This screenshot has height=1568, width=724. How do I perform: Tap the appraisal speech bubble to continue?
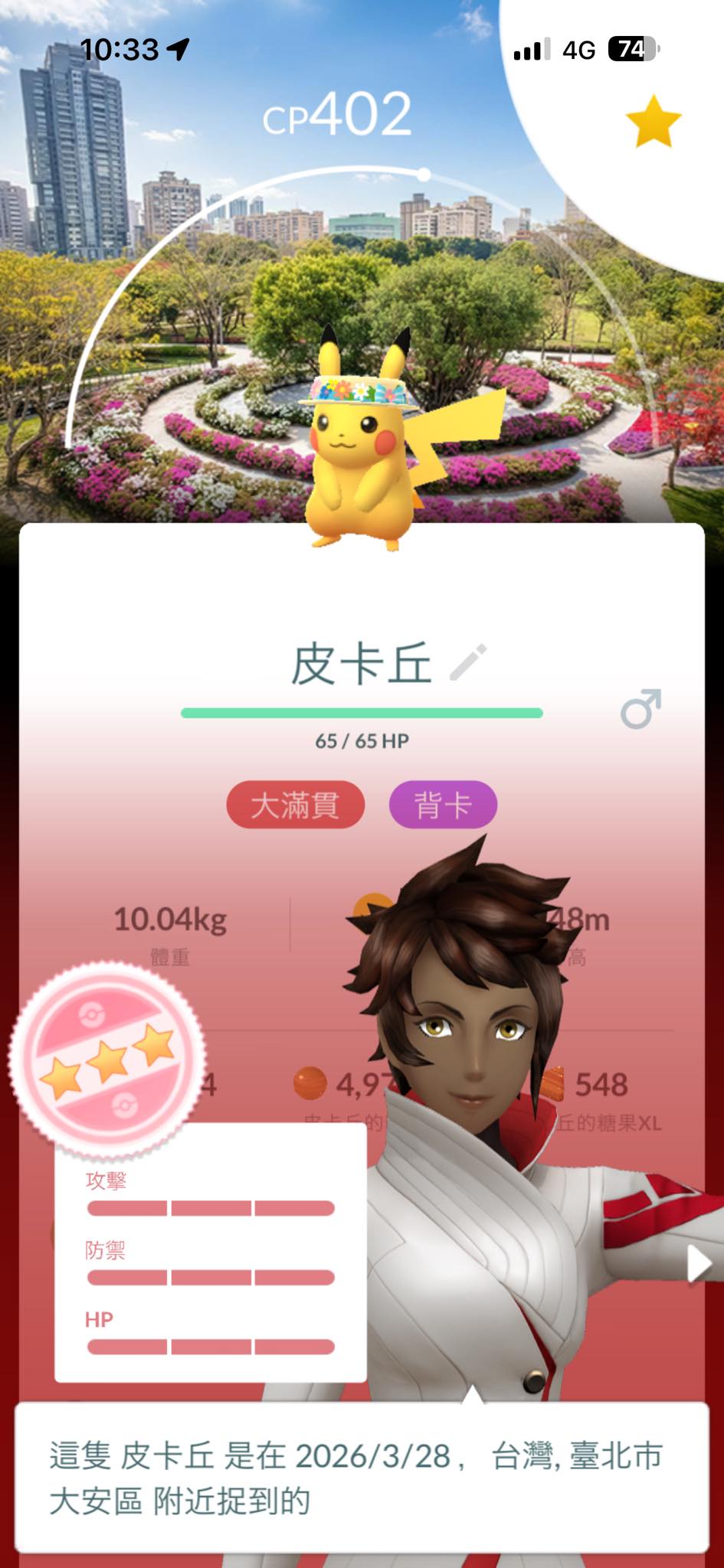coord(360,1478)
